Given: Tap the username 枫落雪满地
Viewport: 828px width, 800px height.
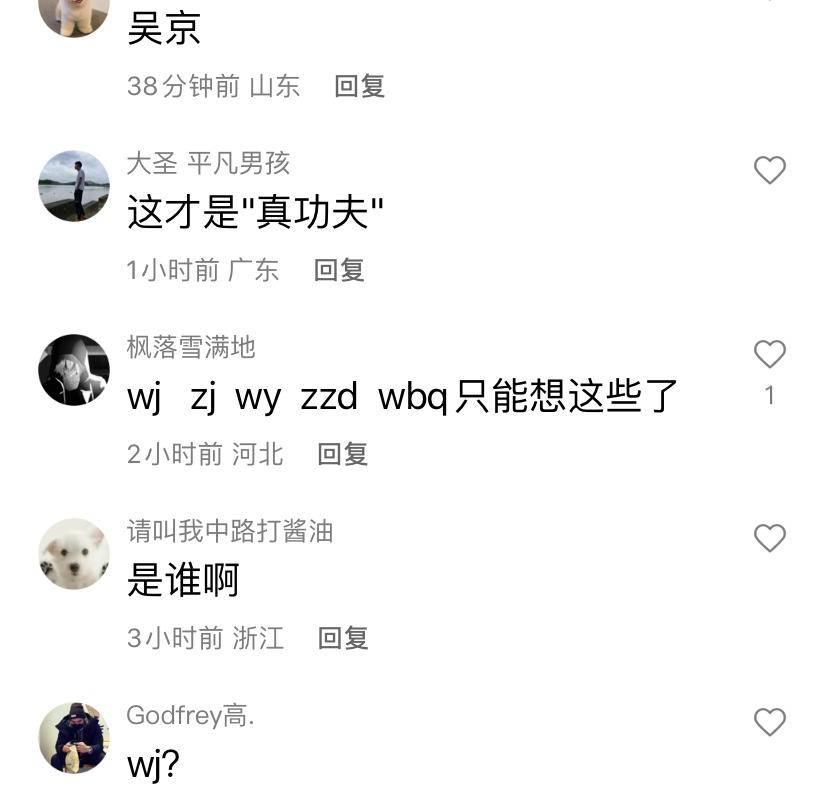Looking at the screenshot, I should (191, 347).
